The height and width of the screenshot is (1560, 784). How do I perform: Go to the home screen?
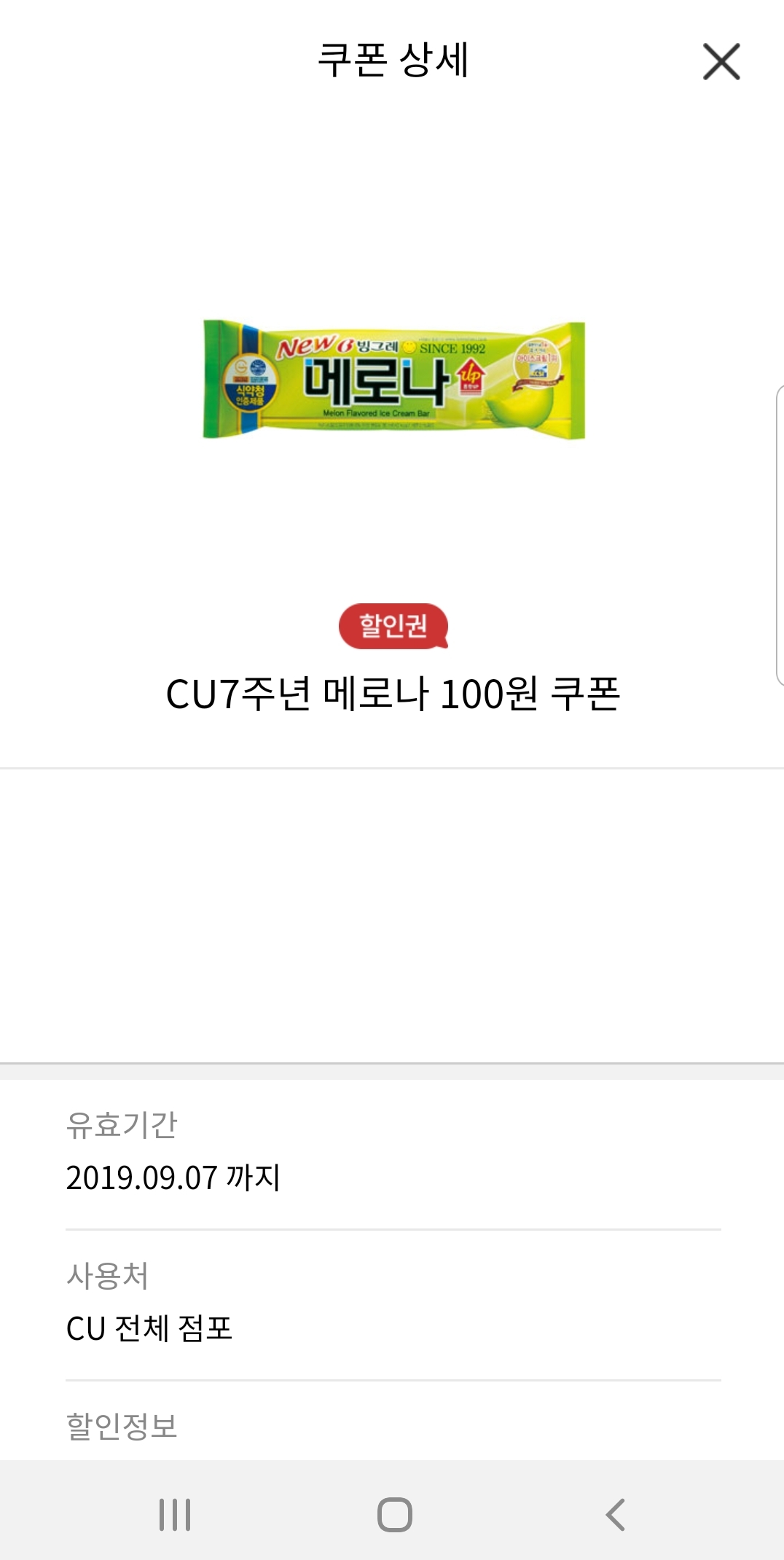394,1514
